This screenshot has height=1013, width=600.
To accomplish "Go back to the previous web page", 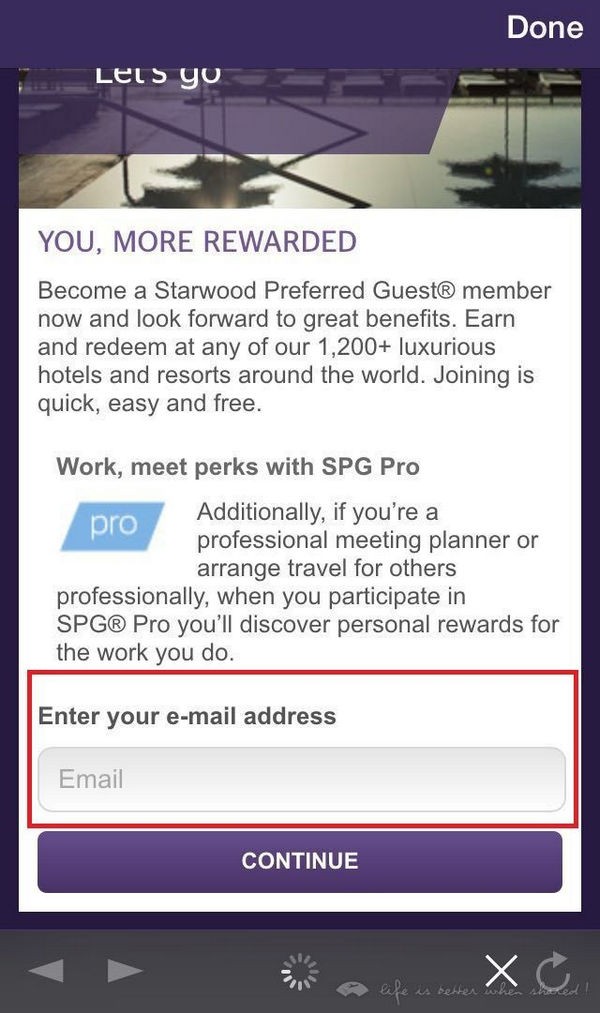I will (46, 969).
